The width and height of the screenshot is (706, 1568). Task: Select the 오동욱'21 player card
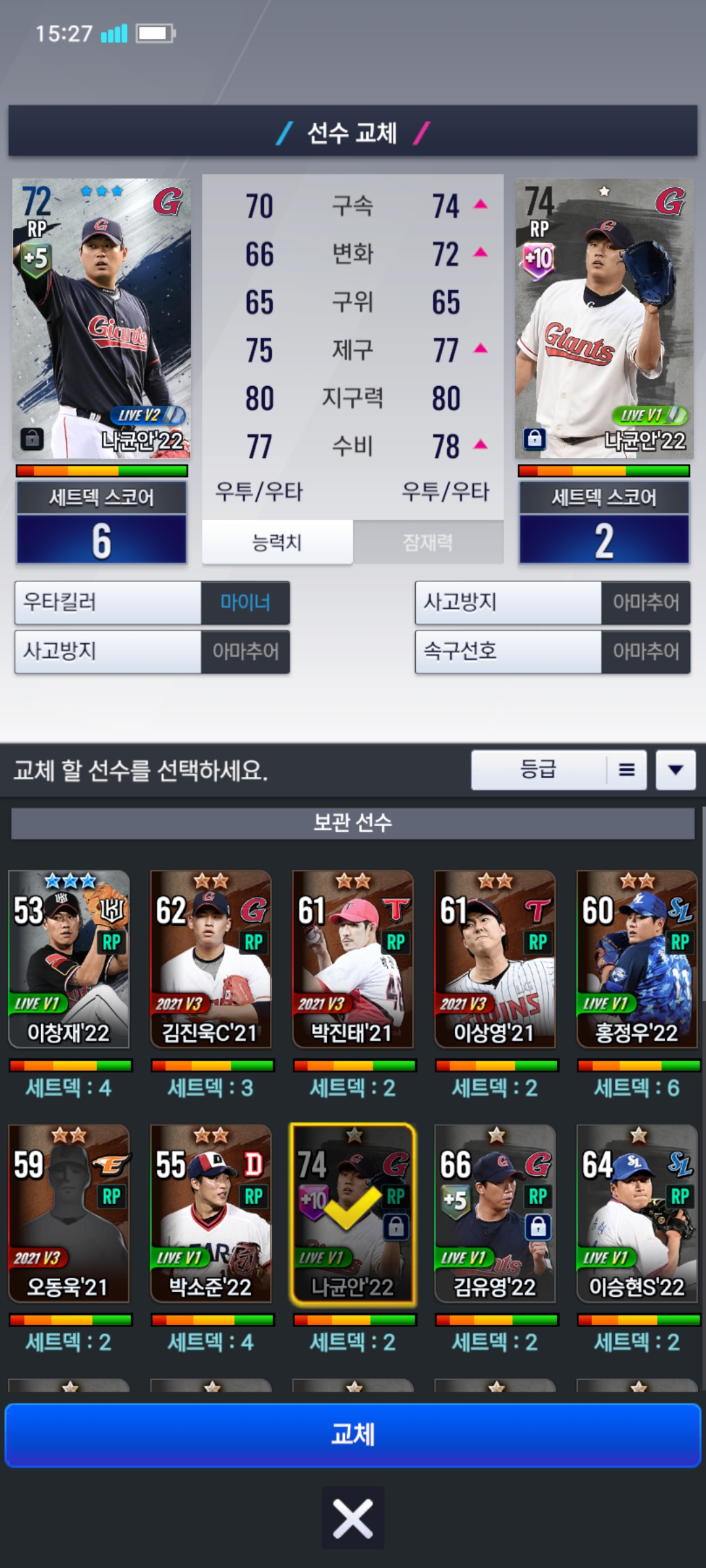pos(69,1214)
